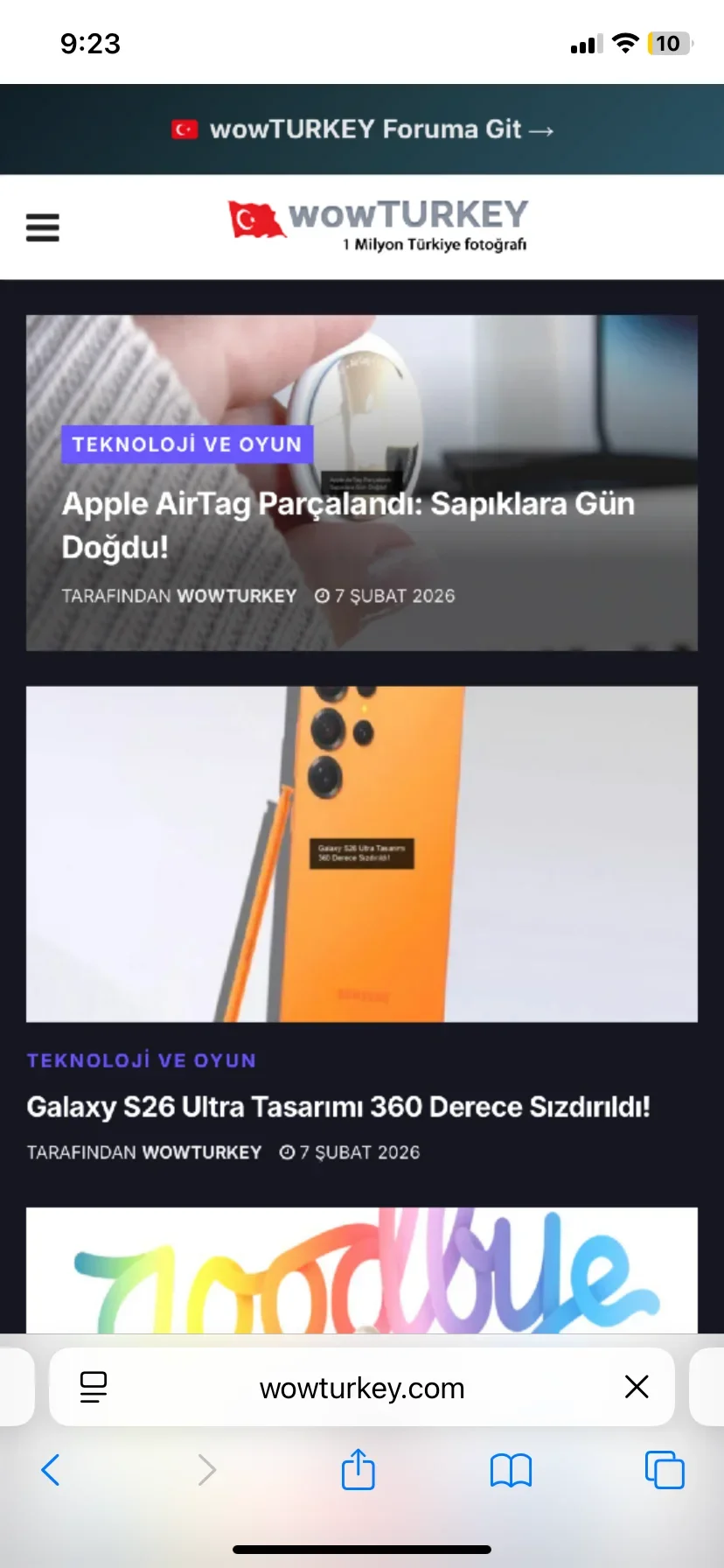The image size is (724, 1568).
Task: Open the orange Galaxy S26 Ultra image
Action: point(362,853)
